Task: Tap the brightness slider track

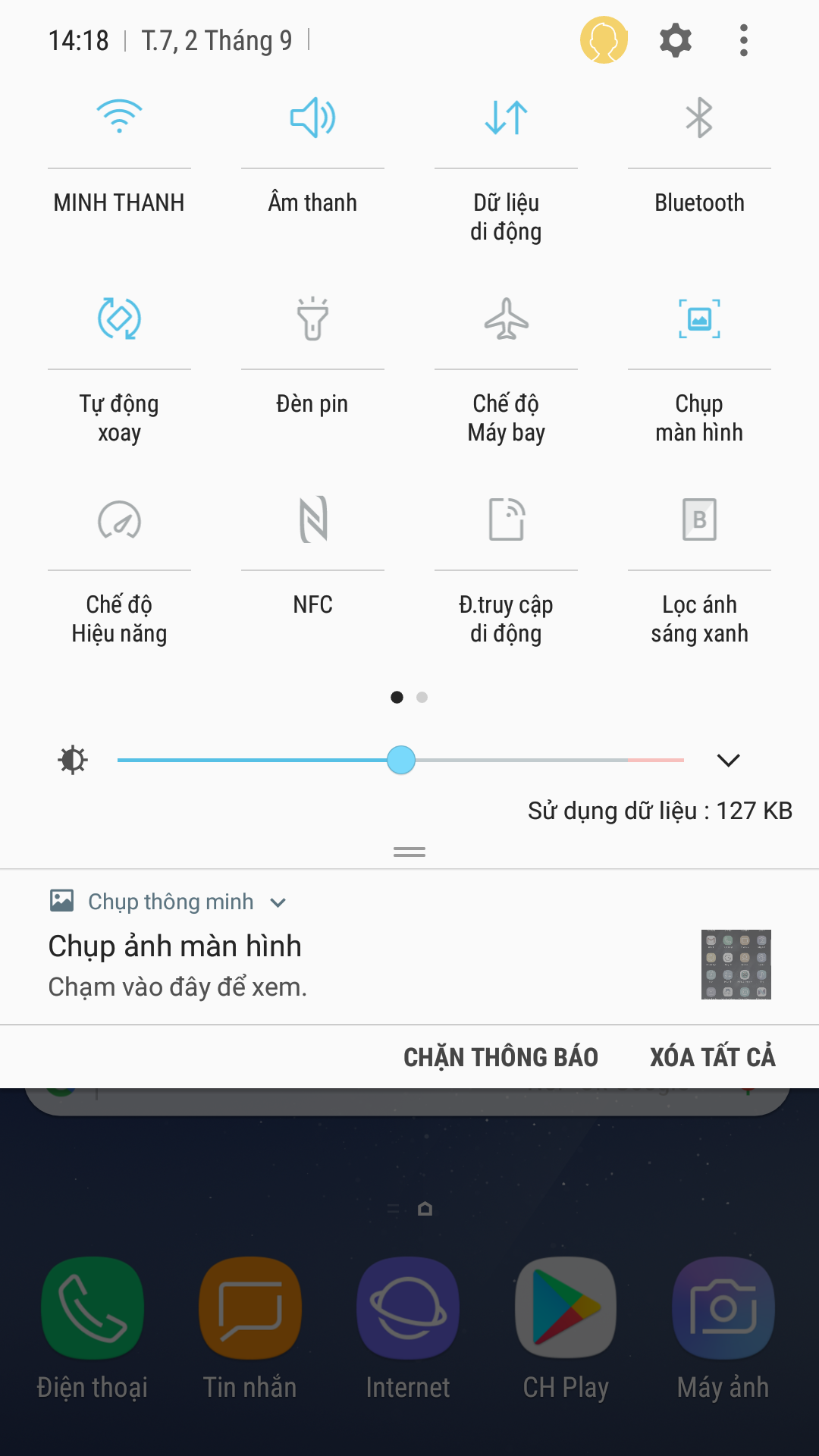Action: [x=400, y=760]
